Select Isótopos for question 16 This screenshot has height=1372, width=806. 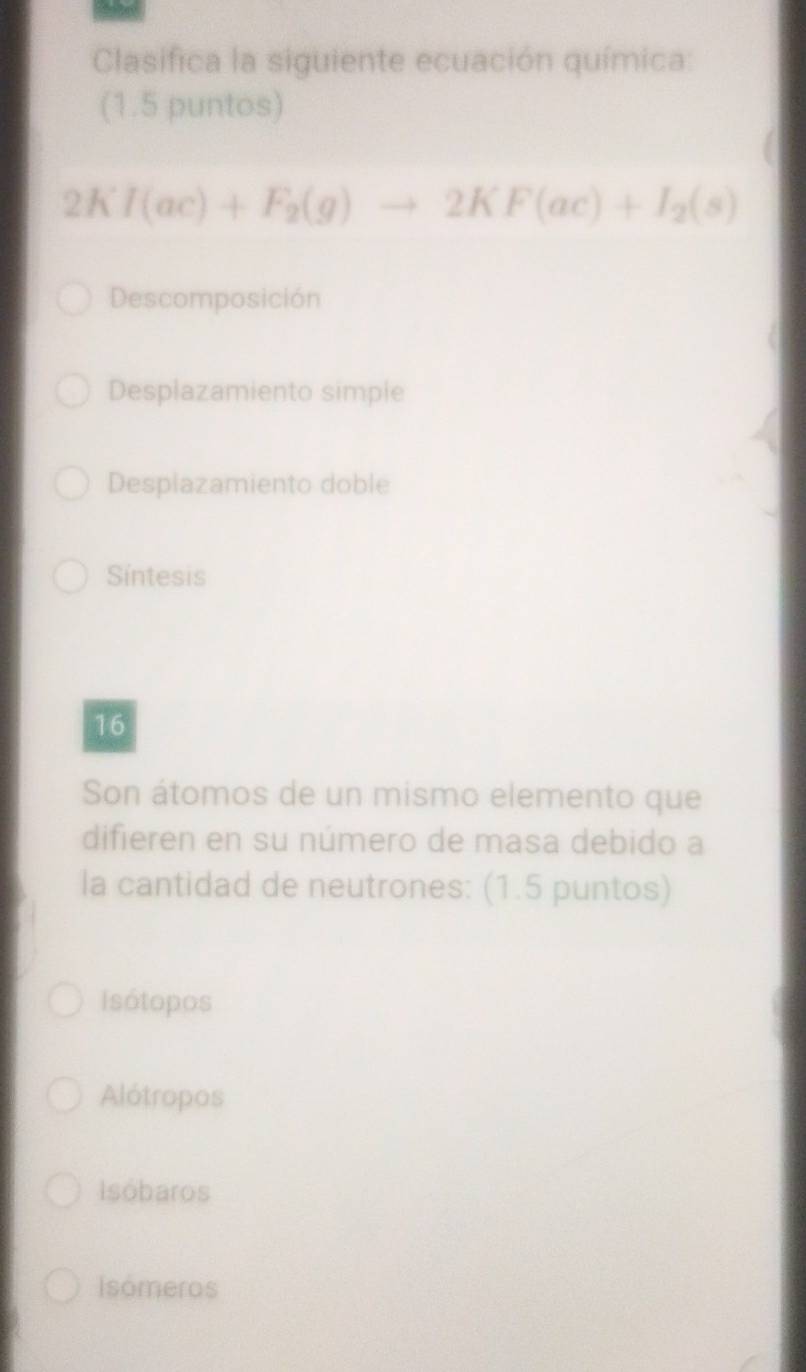[68, 1002]
